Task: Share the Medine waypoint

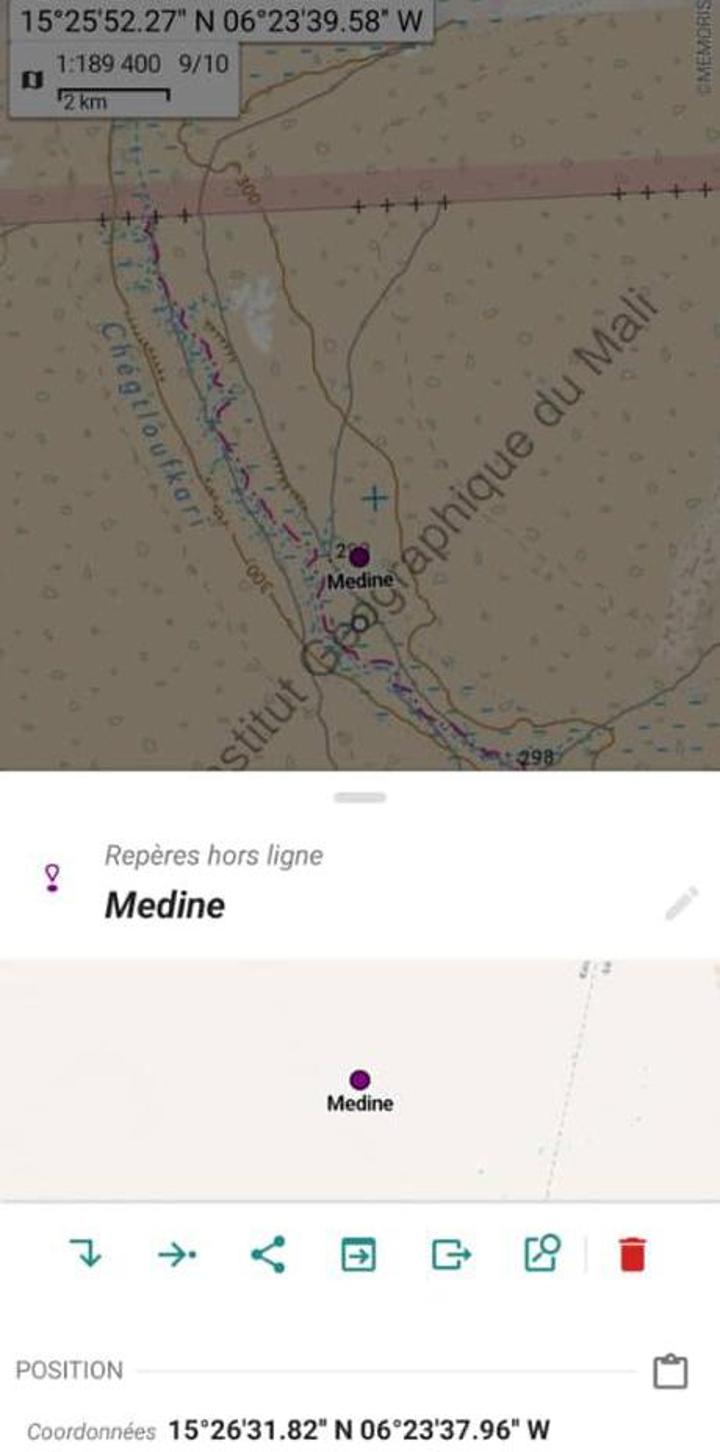Action: tap(267, 1253)
